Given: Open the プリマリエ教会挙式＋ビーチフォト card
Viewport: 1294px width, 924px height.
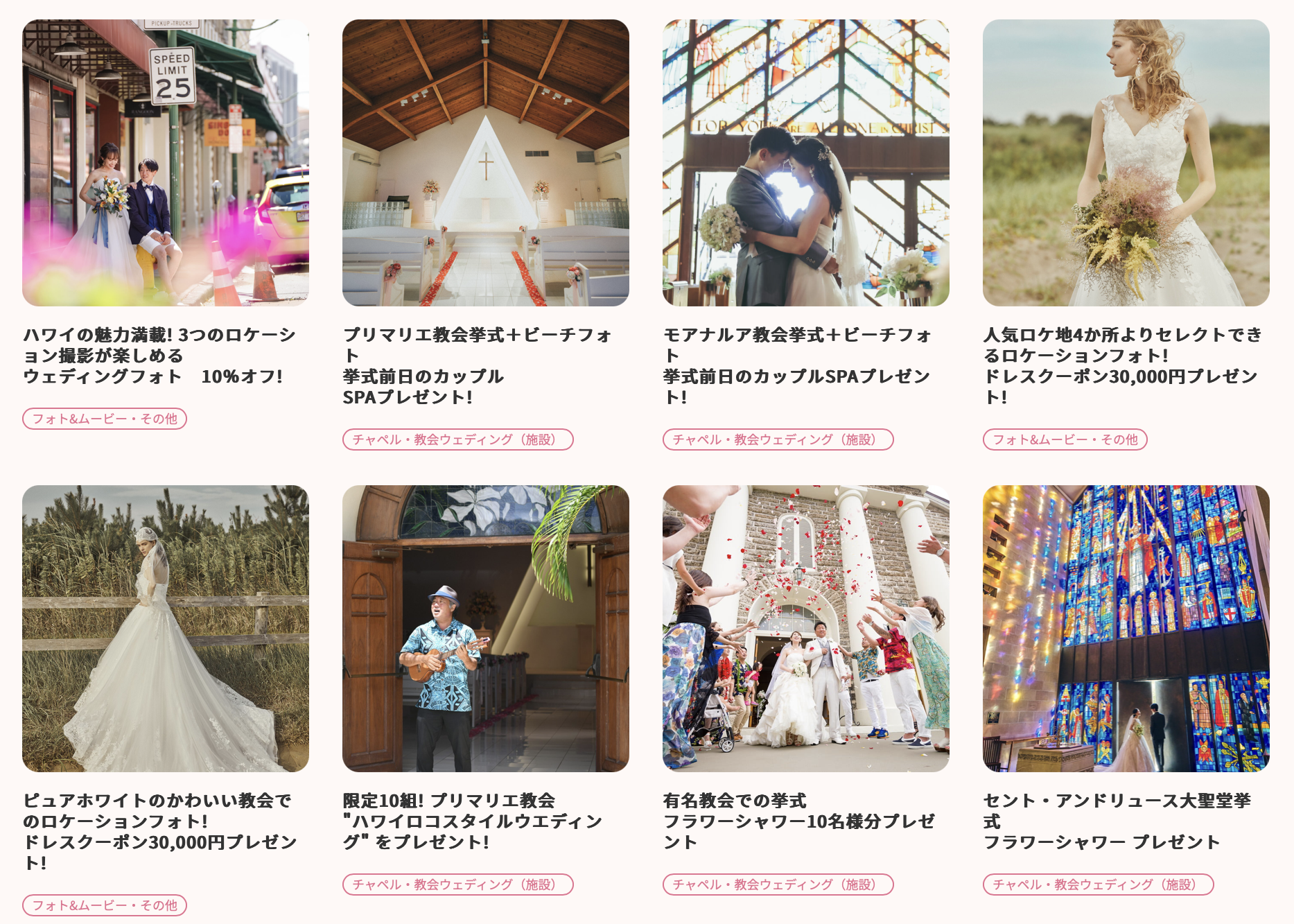Looking at the screenshot, I should (x=485, y=163).
